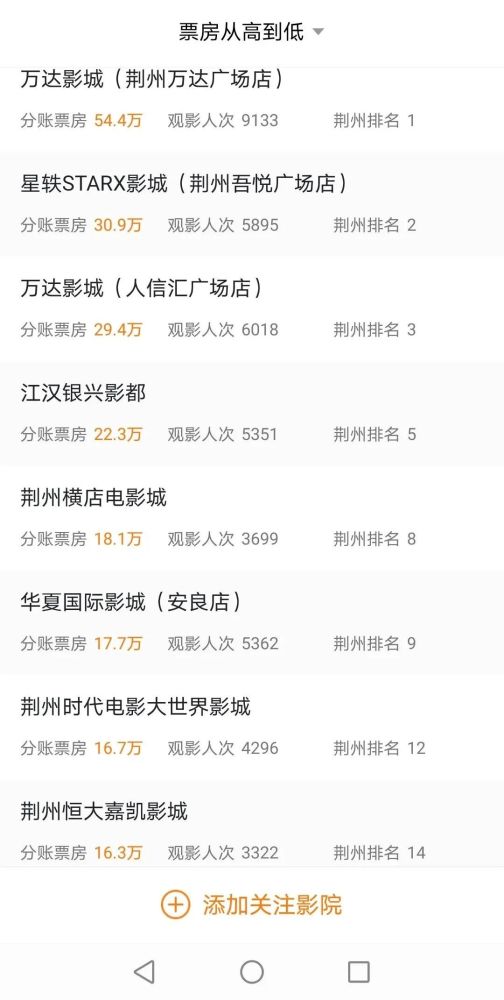Tap 添加关注影院 to add a cinema
Viewport: 504px width, 1000px height.
(x=251, y=905)
